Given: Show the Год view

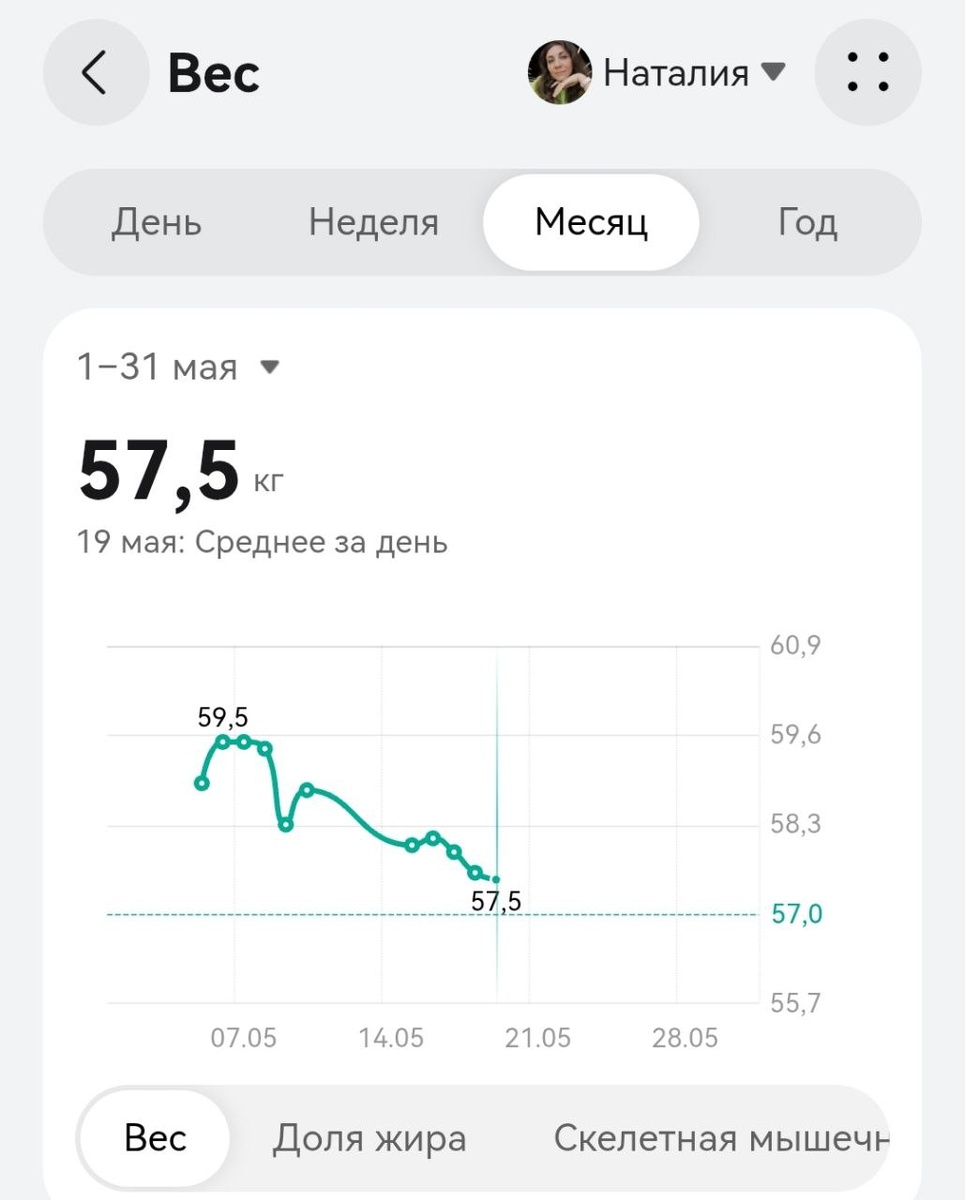Looking at the screenshot, I should click(x=807, y=222).
